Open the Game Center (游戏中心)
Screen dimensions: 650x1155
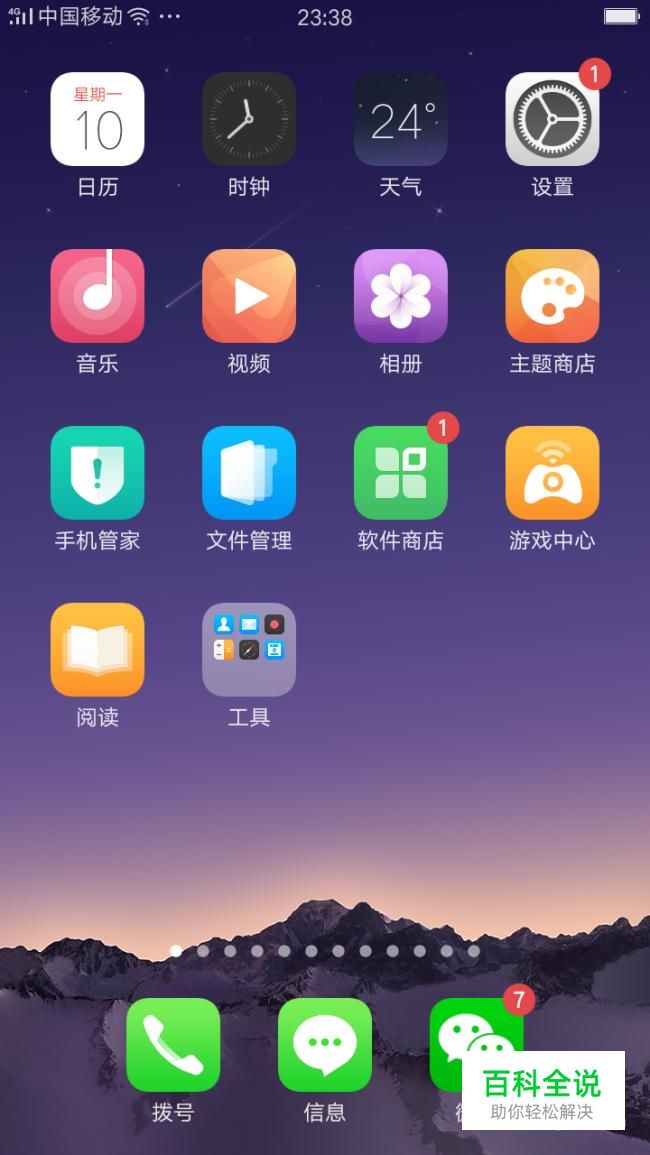(x=552, y=473)
